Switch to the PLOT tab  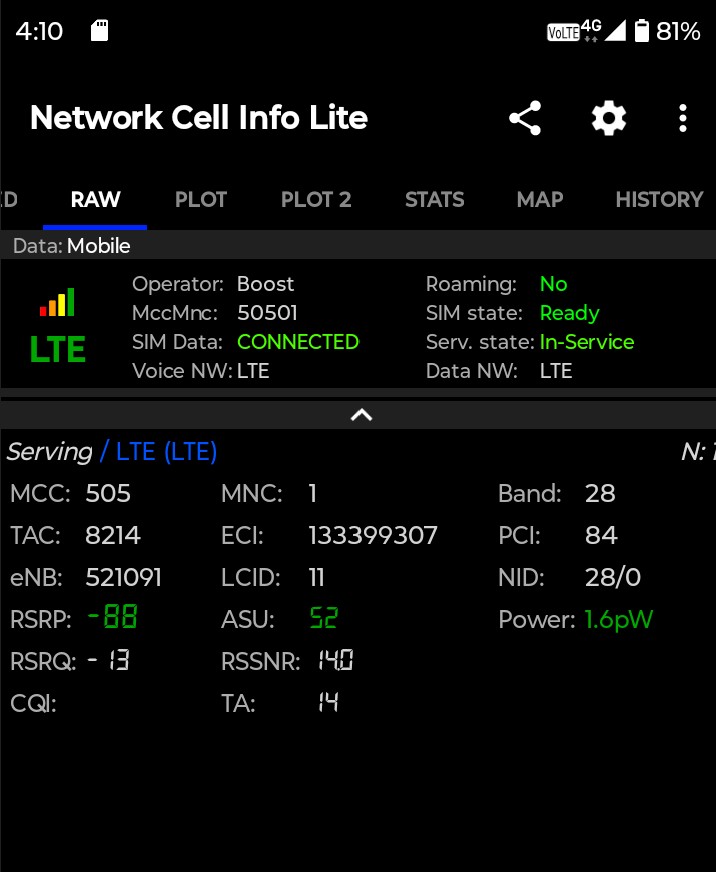click(201, 199)
